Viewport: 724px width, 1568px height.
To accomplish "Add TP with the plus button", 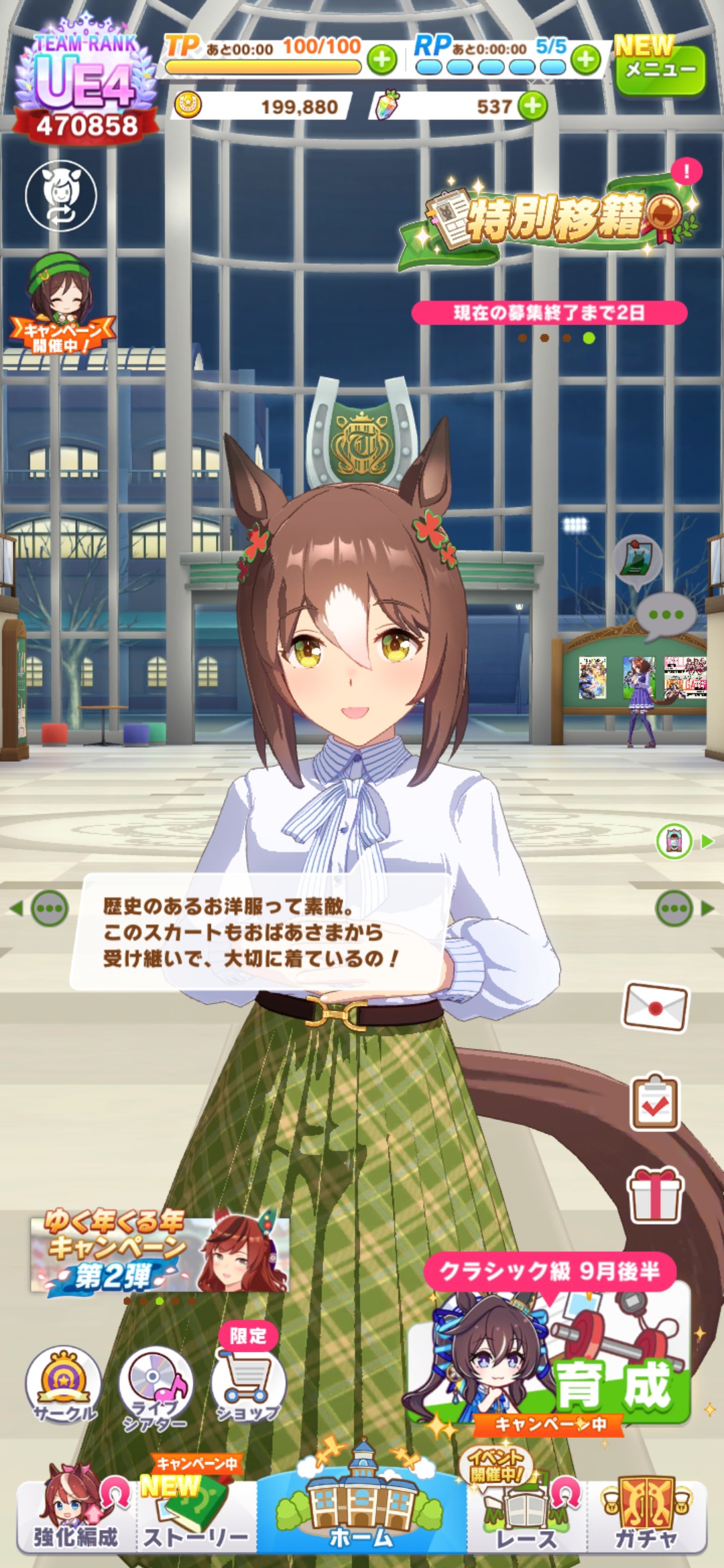I will [x=382, y=60].
